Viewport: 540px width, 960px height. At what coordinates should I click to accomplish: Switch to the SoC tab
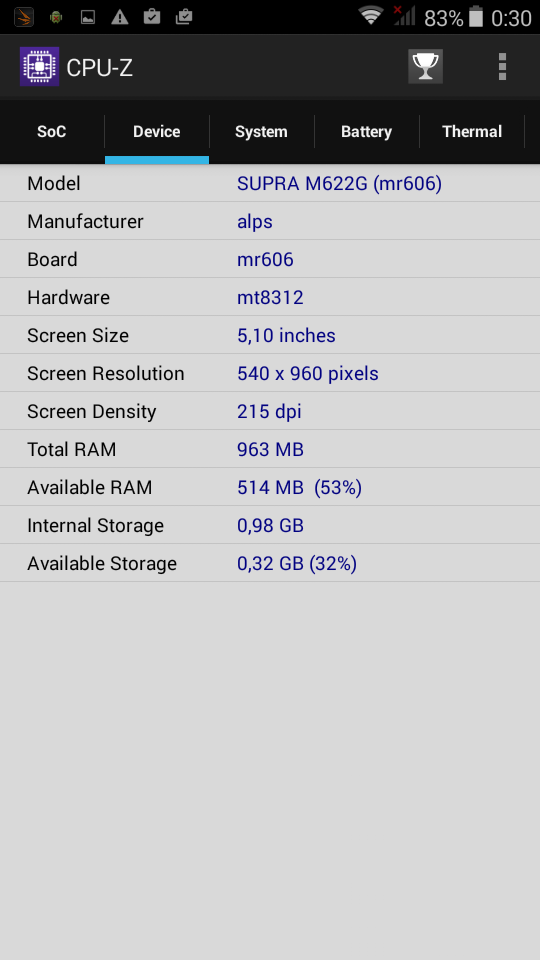[52, 132]
